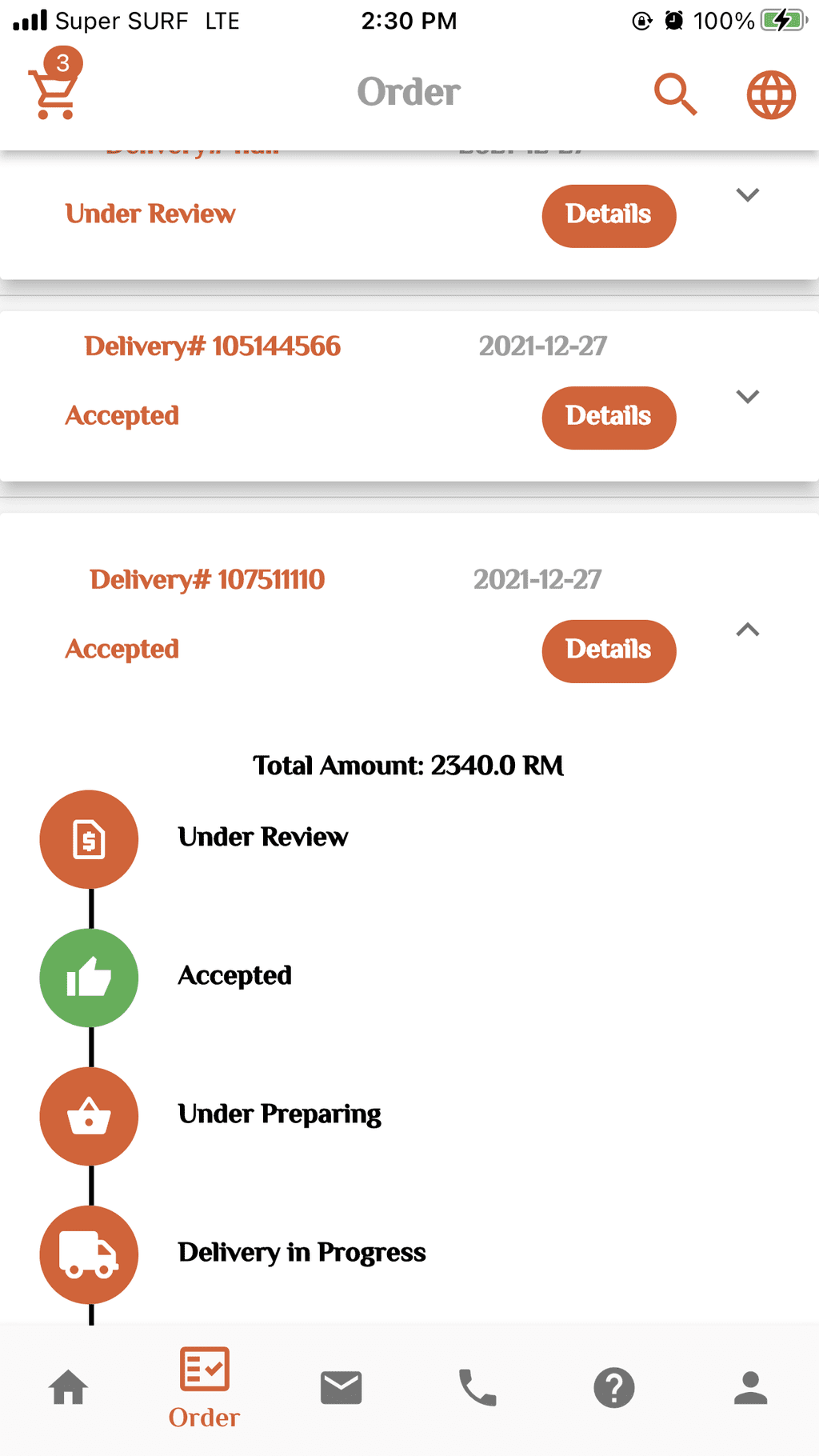View details for Delivery# 107511110
The image size is (819, 1456).
pyautogui.click(x=609, y=650)
